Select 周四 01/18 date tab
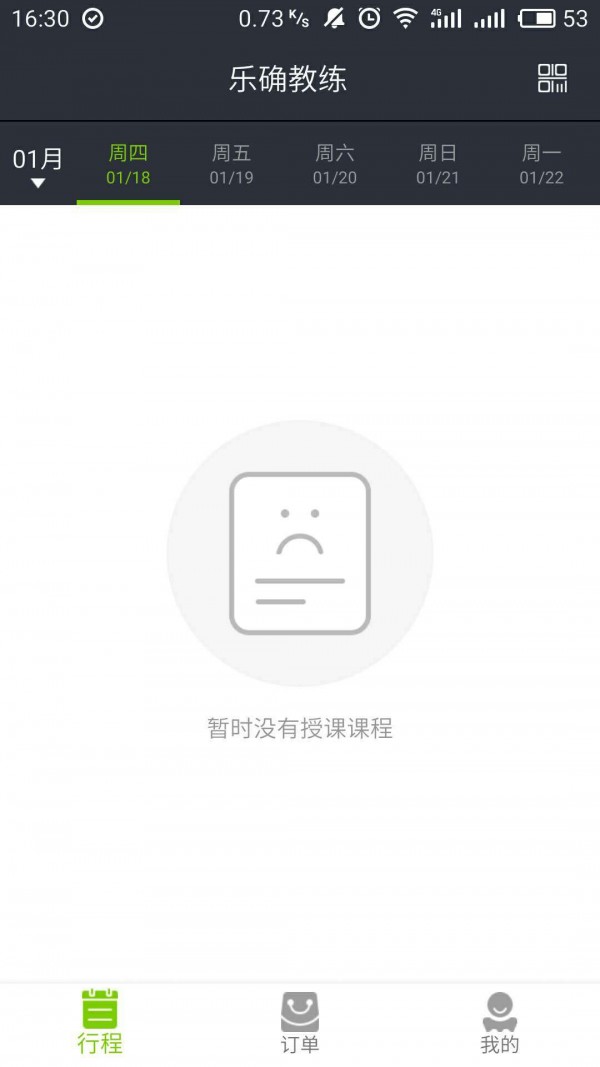This screenshot has width=600, height=1067. pyautogui.click(x=128, y=165)
